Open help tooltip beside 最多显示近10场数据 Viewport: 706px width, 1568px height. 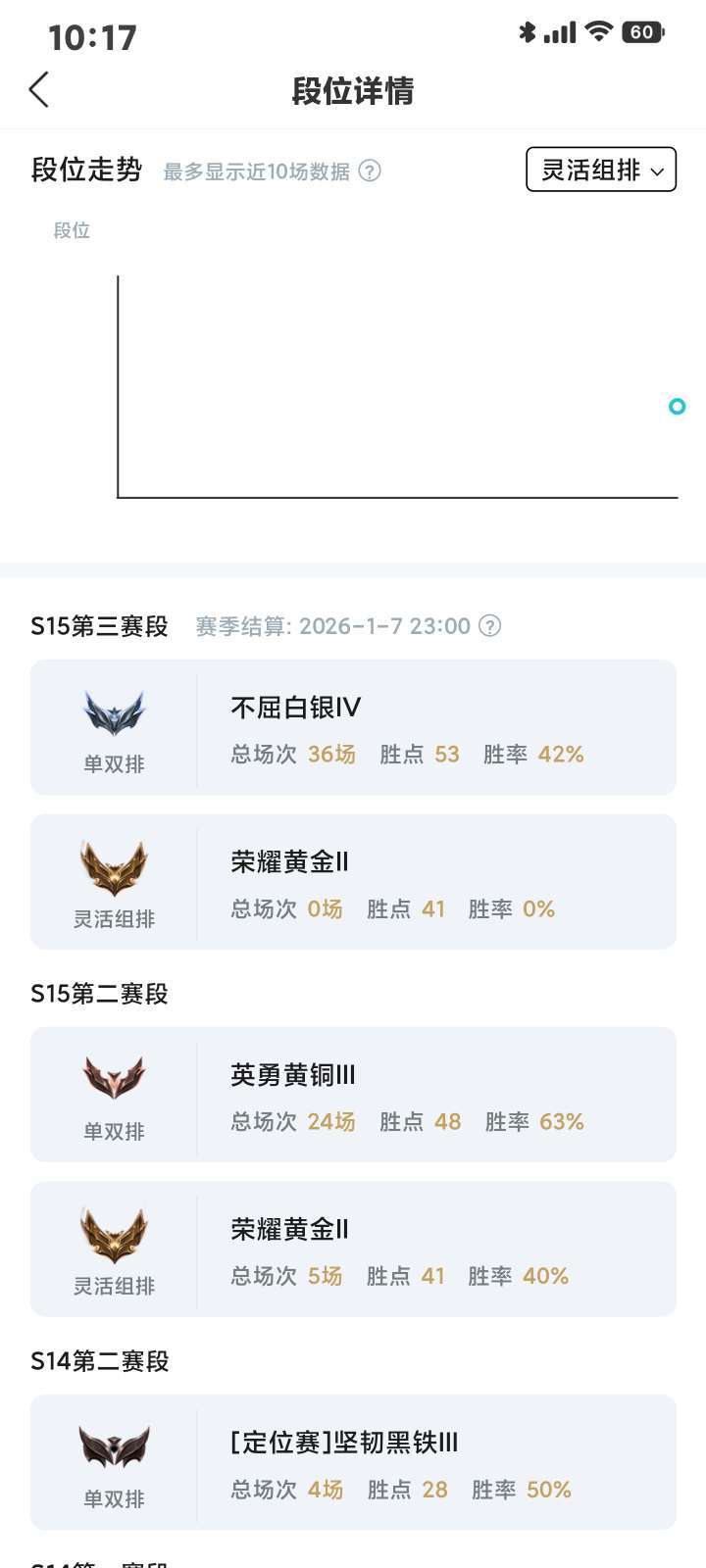pyautogui.click(x=368, y=171)
